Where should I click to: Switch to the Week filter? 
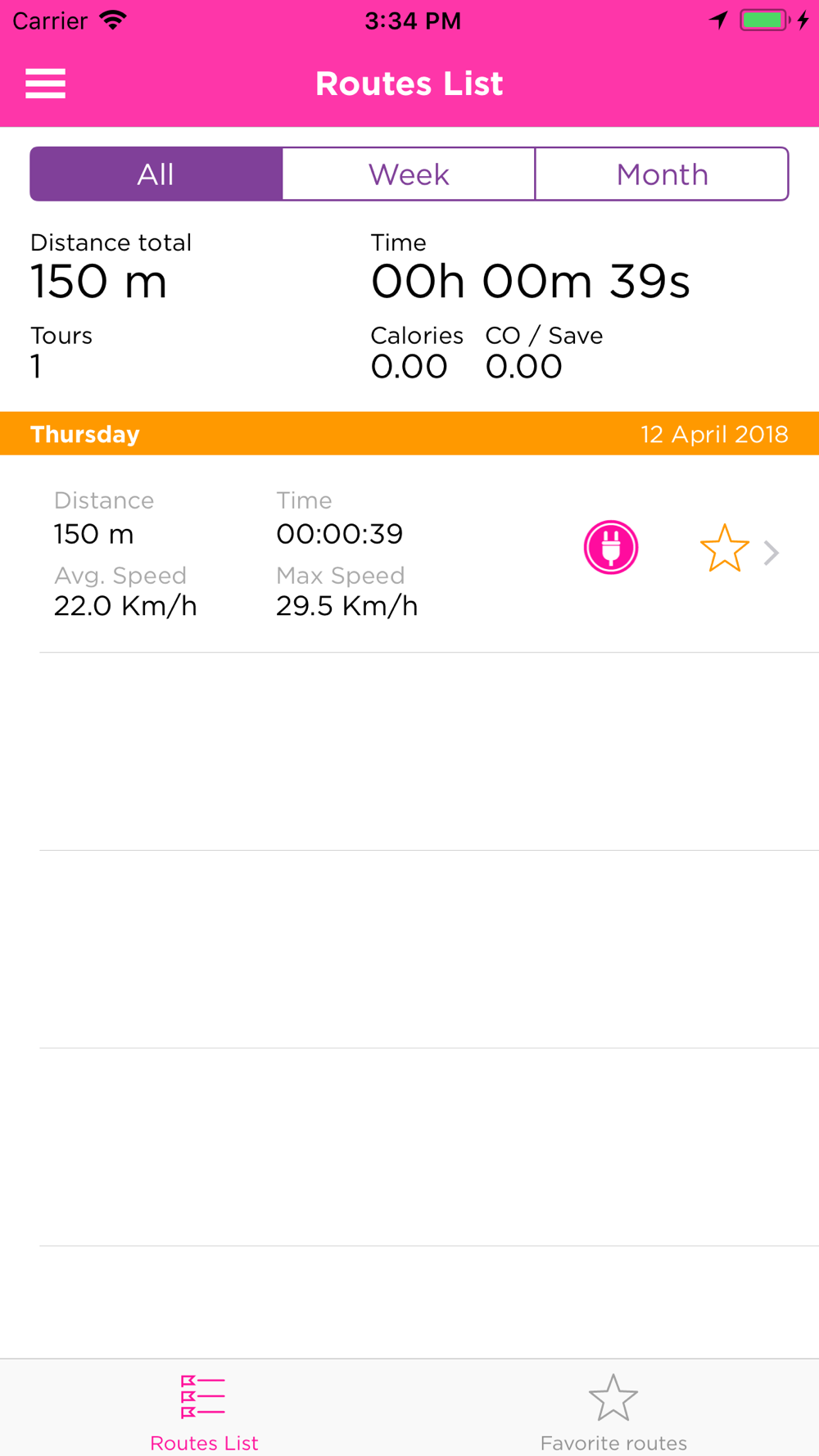pyautogui.click(x=409, y=174)
